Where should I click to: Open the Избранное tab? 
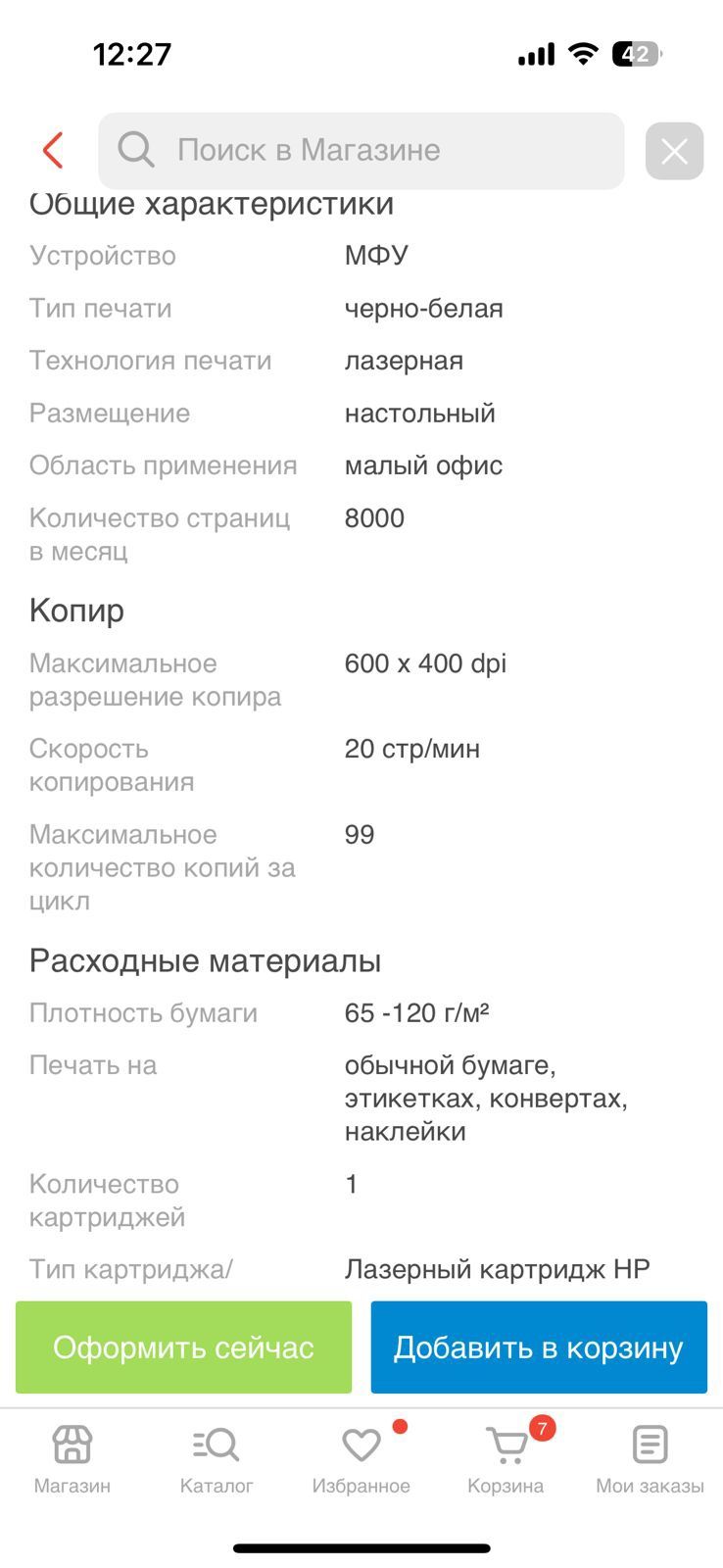point(361,1459)
